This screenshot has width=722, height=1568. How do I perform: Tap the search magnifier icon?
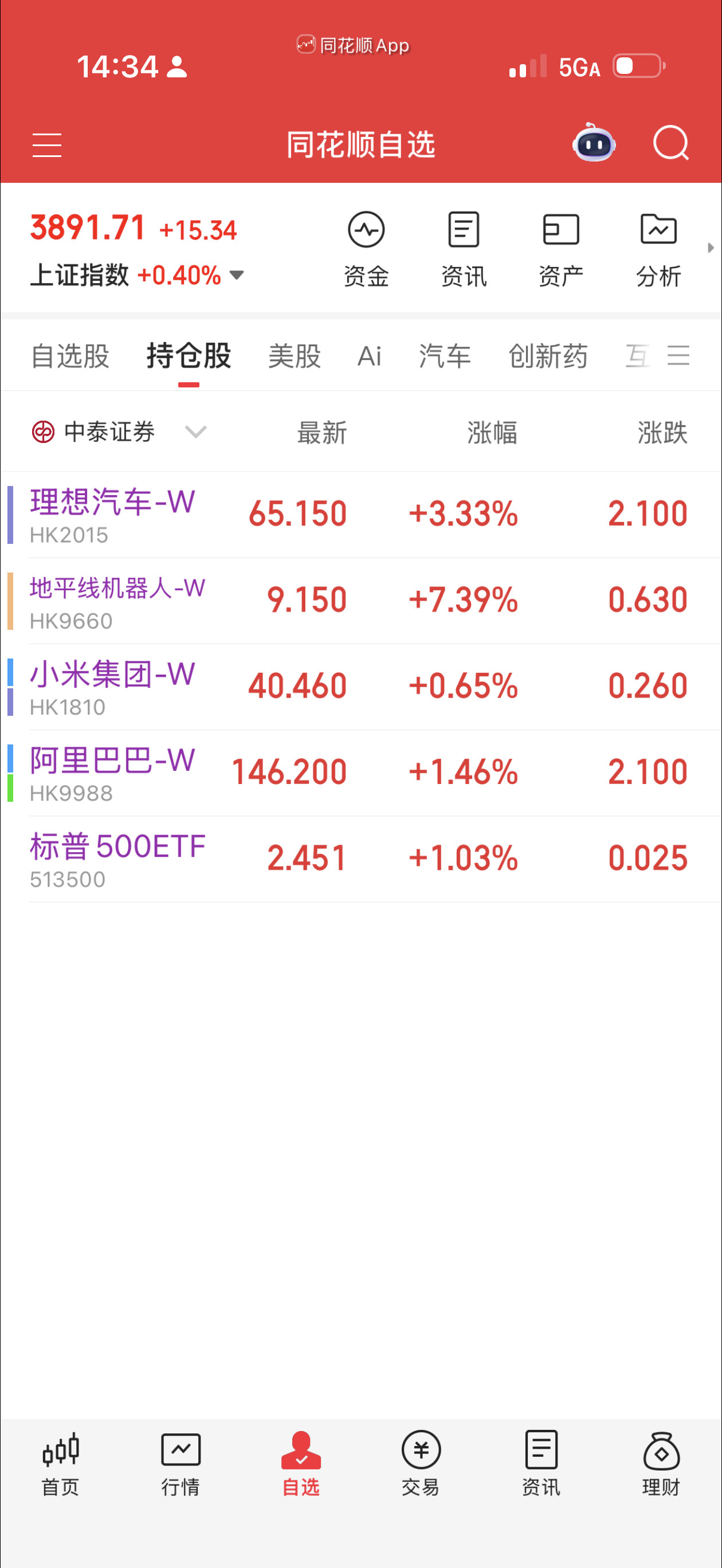670,144
